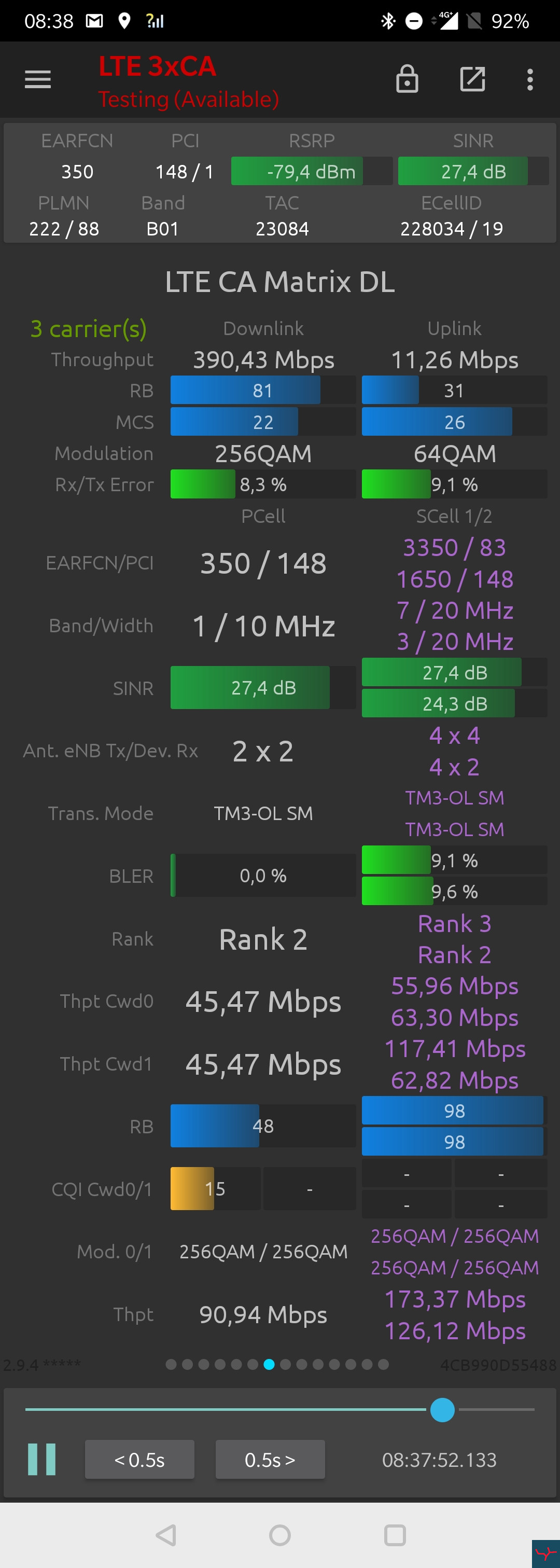
Task: Tap the lock icon in app bar
Action: [x=407, y=79]
